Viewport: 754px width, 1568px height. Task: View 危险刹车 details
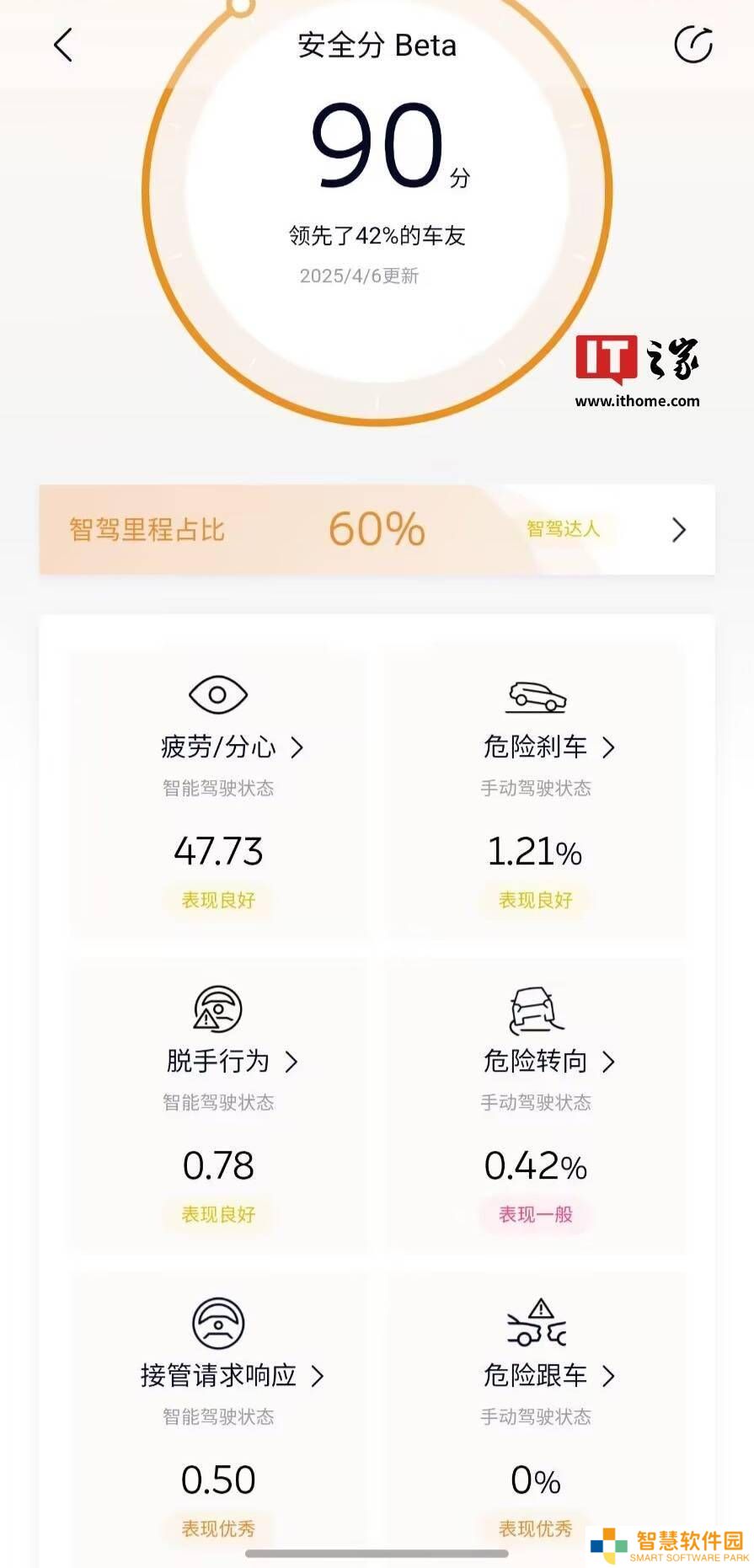(536, 792)
